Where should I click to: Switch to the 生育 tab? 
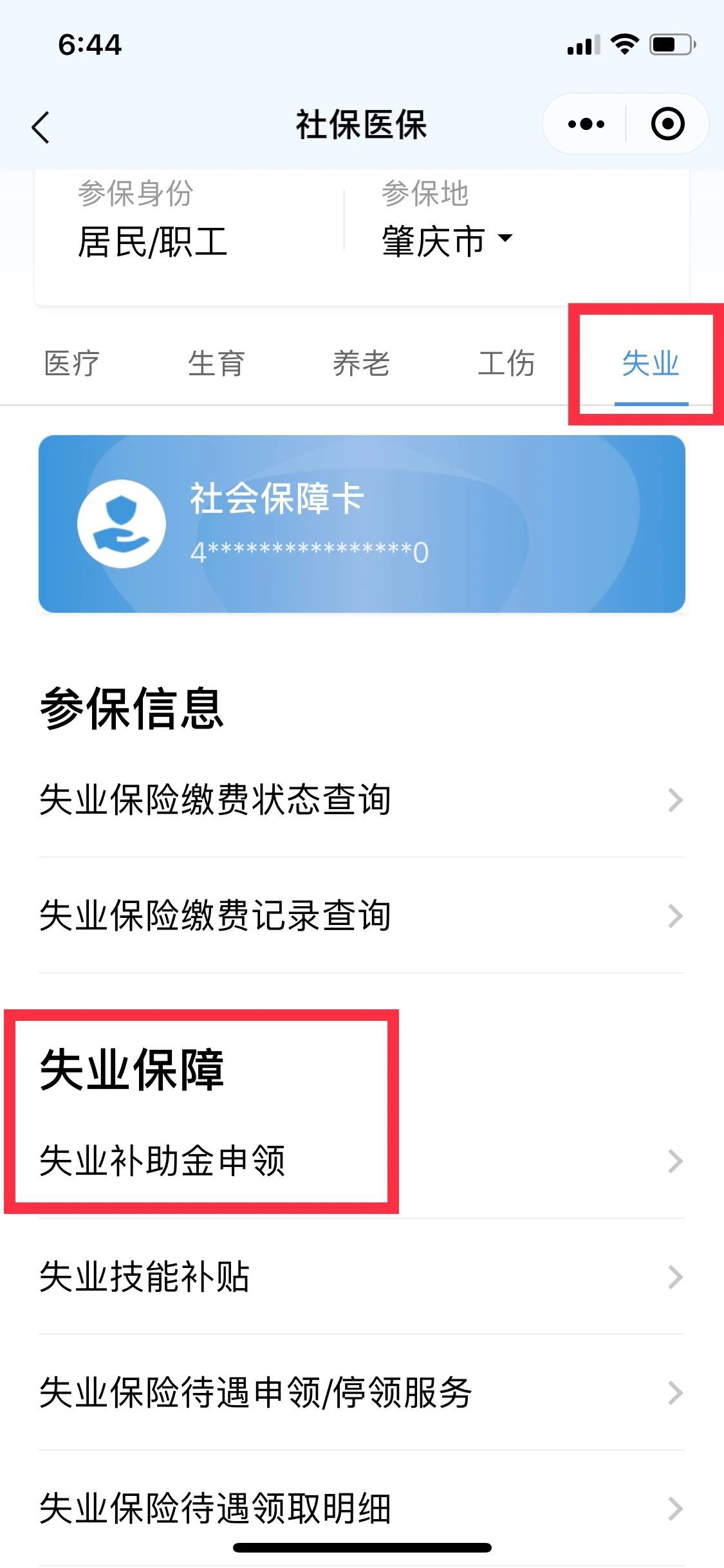tap(216, 363)
